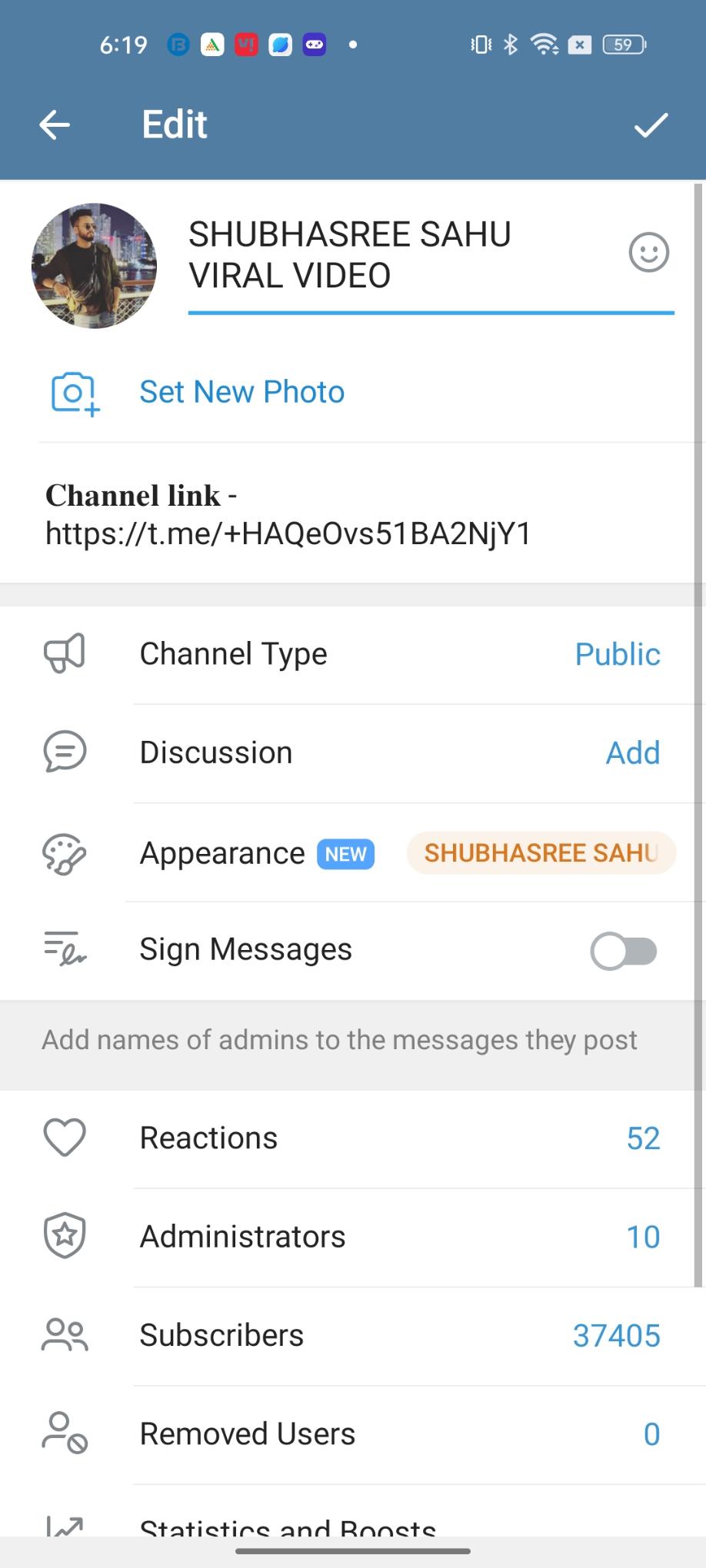Confirm changes with the checkmark

651,125
